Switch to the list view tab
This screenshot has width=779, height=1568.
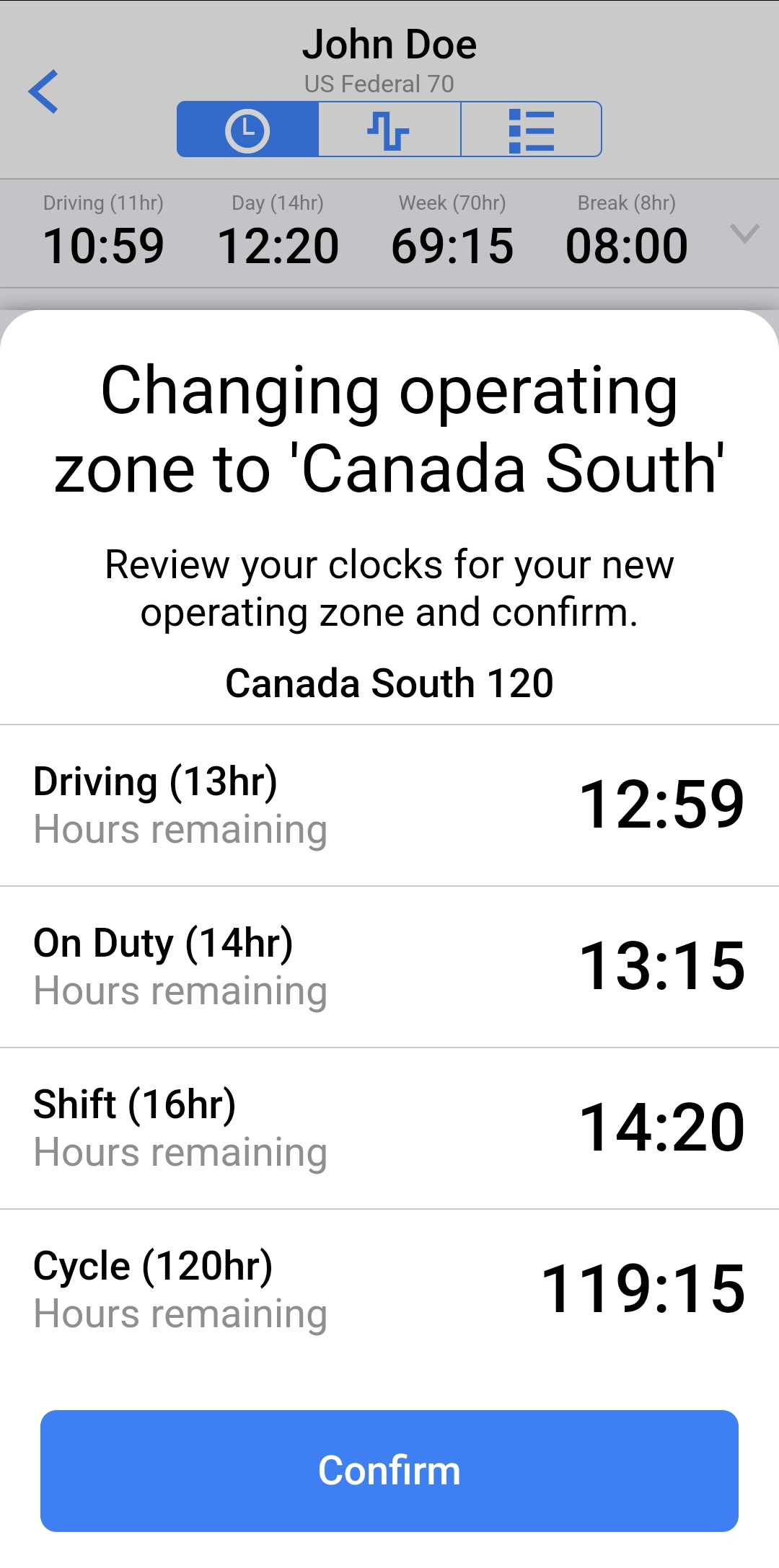531,130
